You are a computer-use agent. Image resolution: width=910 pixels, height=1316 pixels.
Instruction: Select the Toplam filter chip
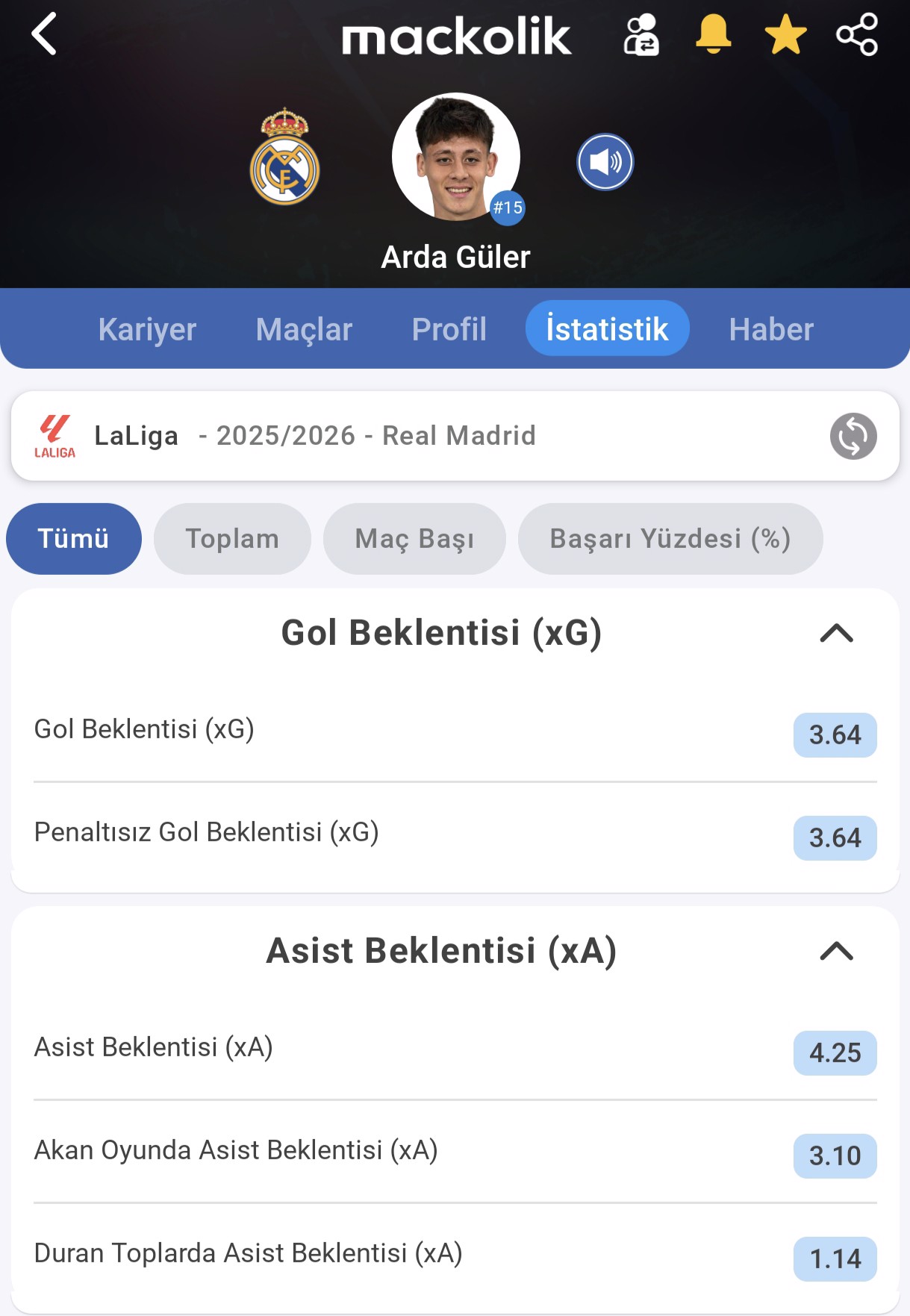tap(232, 538)
